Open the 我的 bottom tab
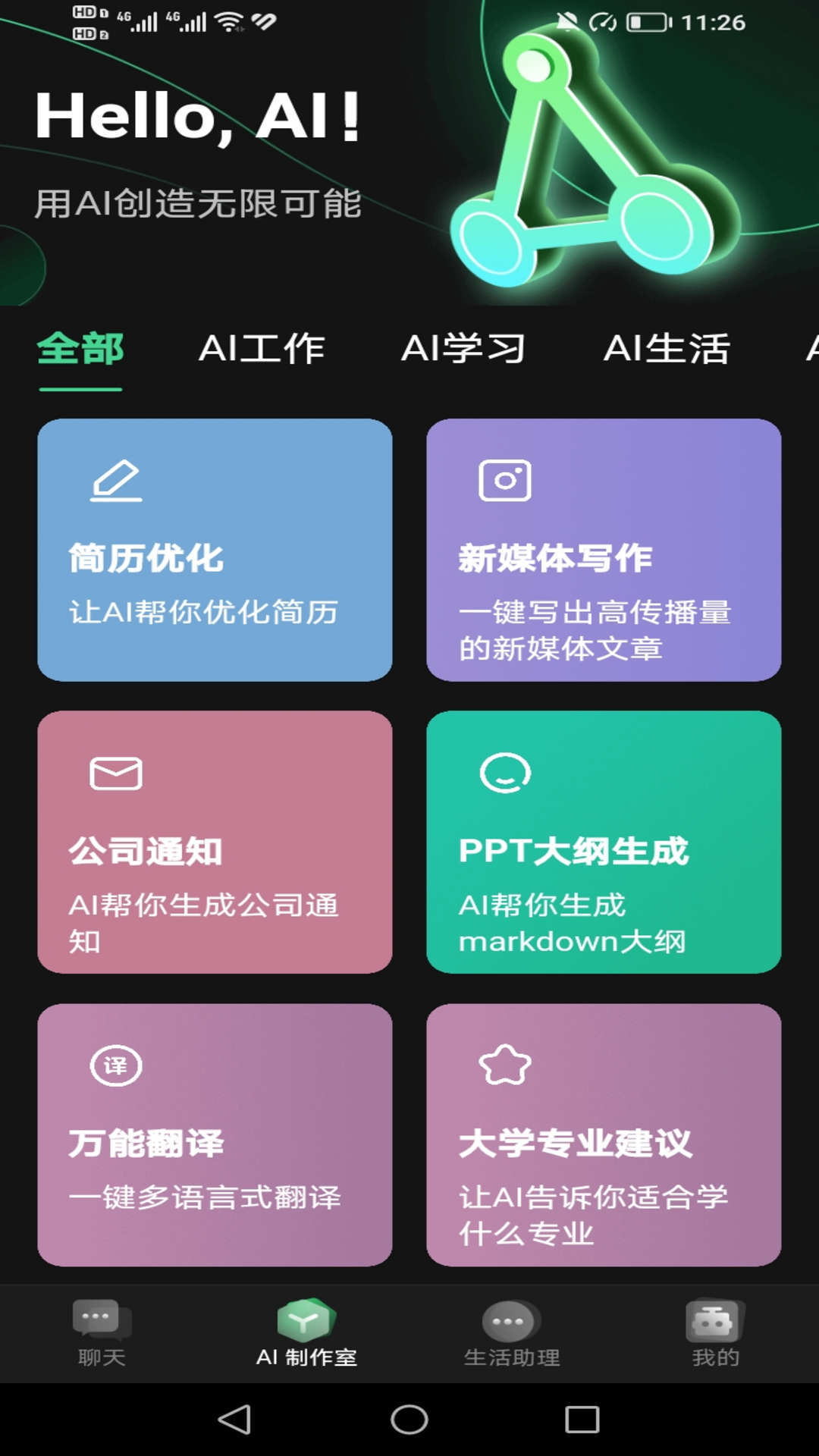819x1456 pixels. tap(715, 1333)
